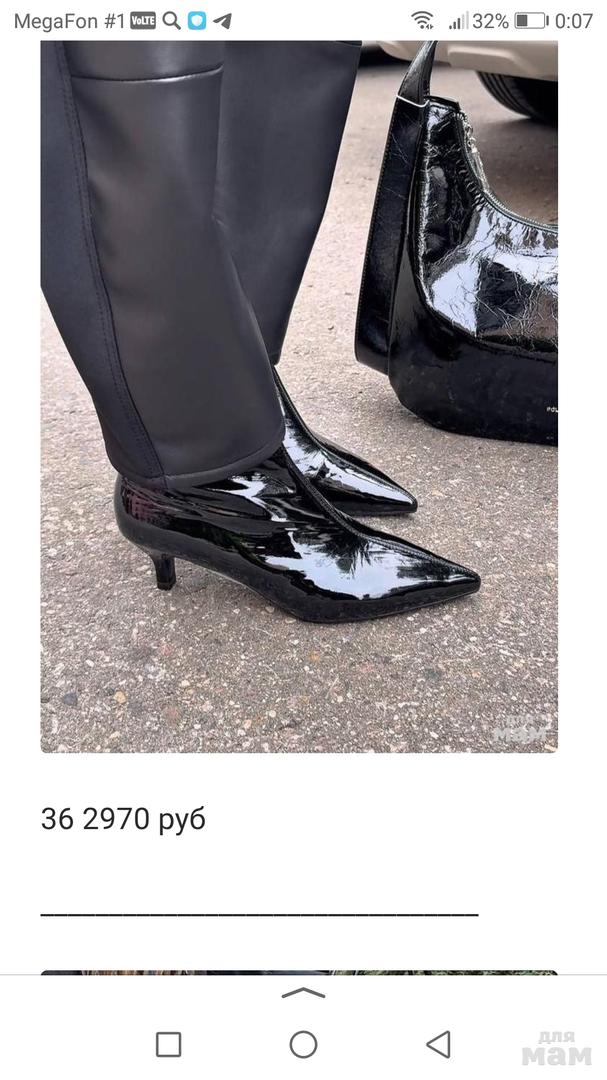The image size is (607, 1080).
Task: Open recent apps overview
Action: click(x=169, y=1045)
